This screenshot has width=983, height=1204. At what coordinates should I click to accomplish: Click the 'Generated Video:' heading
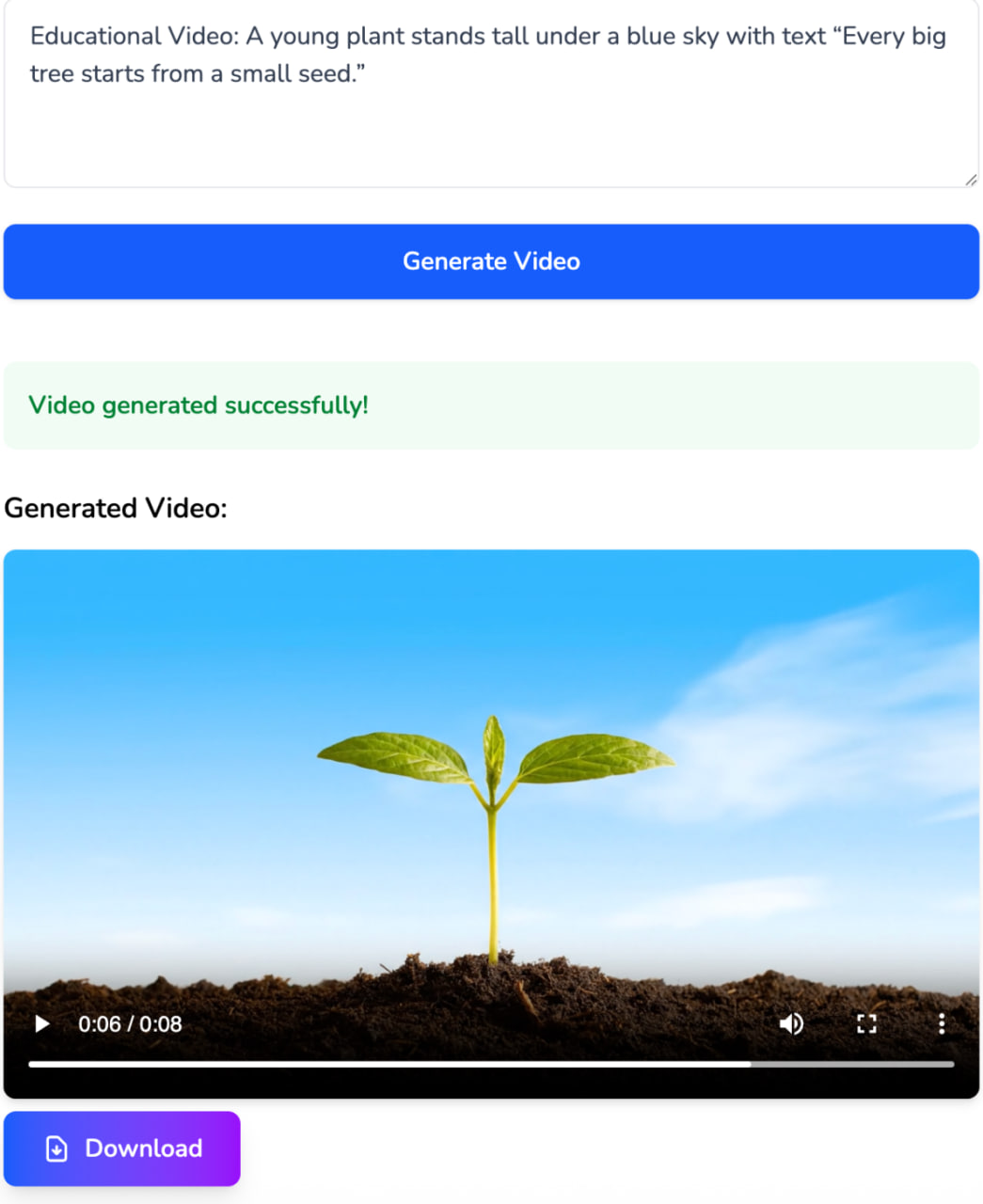[x=115, y=508]
